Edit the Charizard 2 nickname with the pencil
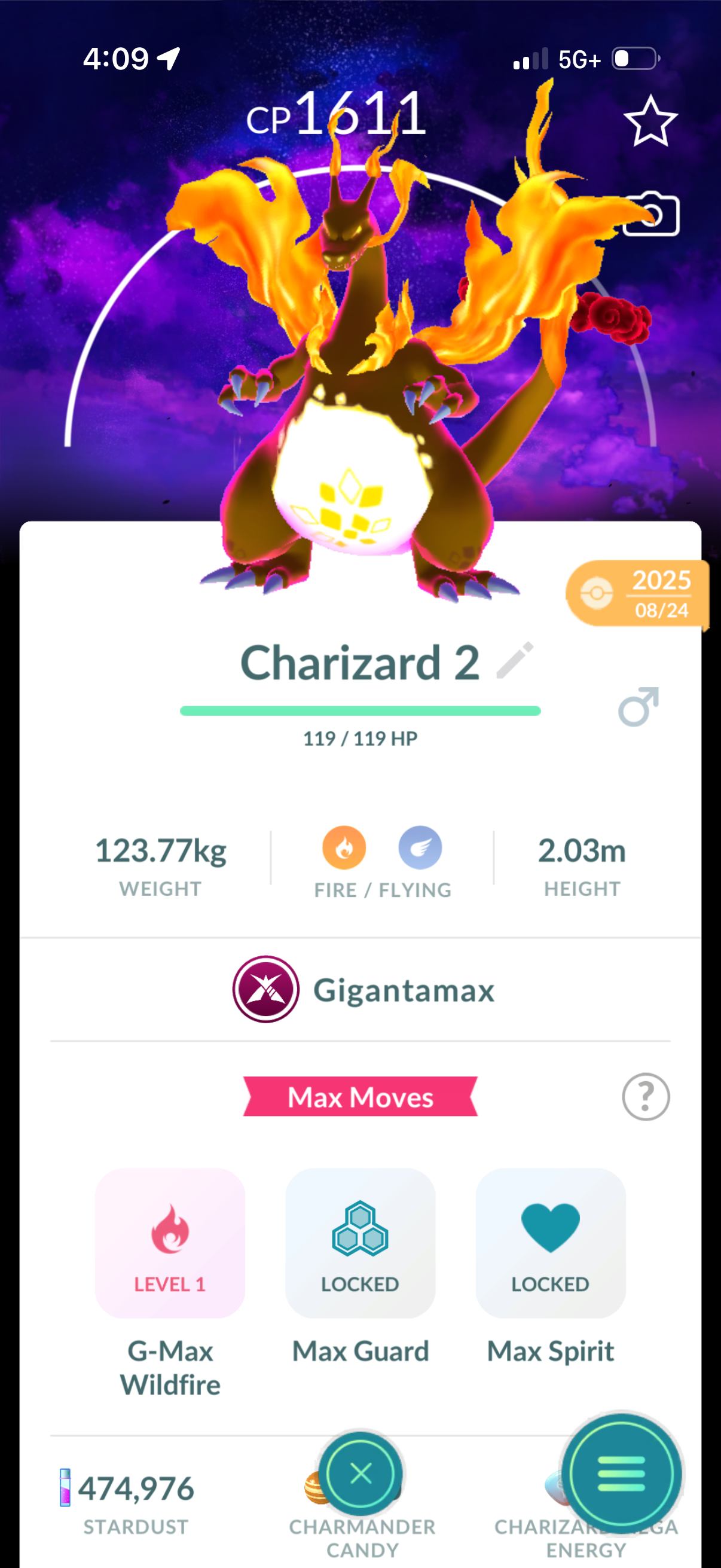Viewport: 721px width, 1568px height. (x=515, y=660)
